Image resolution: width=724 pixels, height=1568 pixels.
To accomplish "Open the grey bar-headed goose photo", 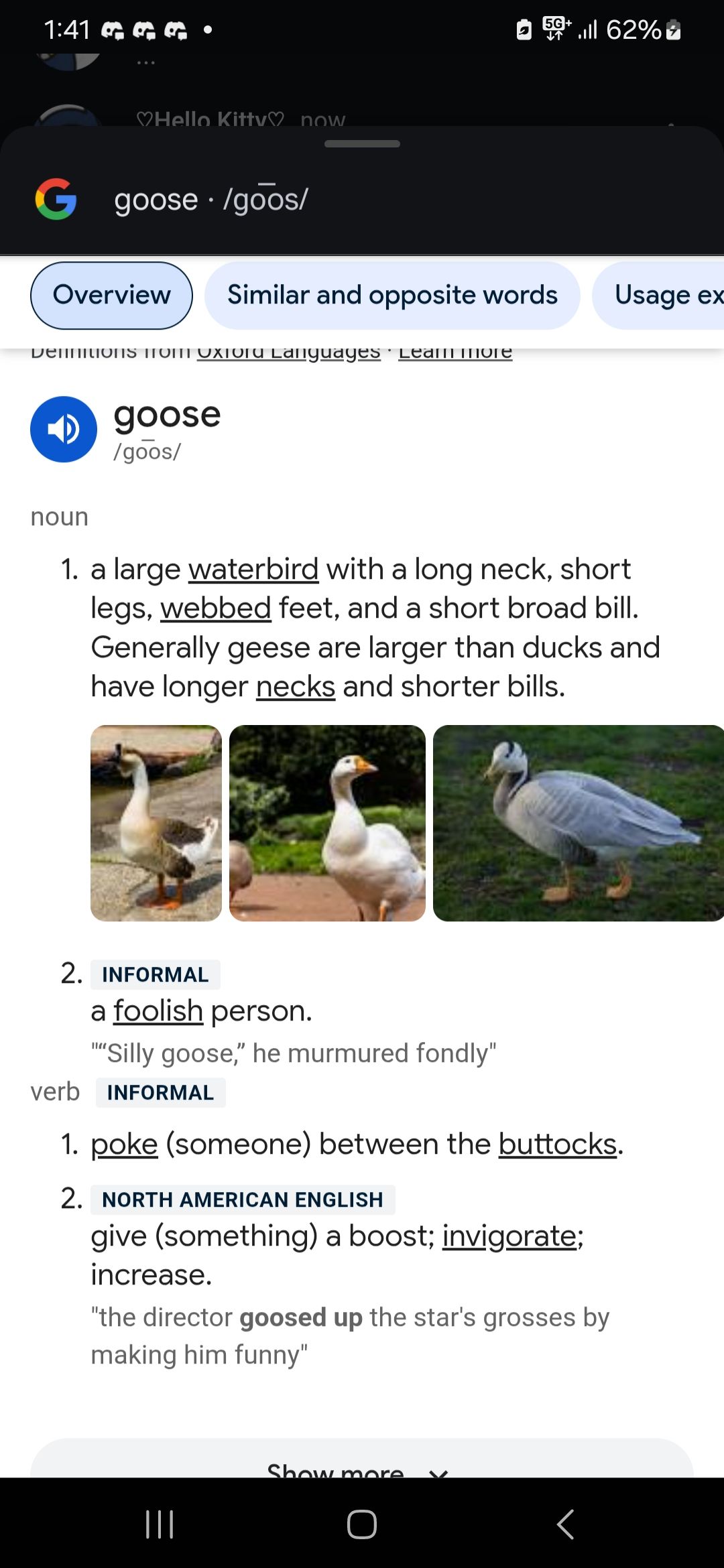I will (578, 823).
